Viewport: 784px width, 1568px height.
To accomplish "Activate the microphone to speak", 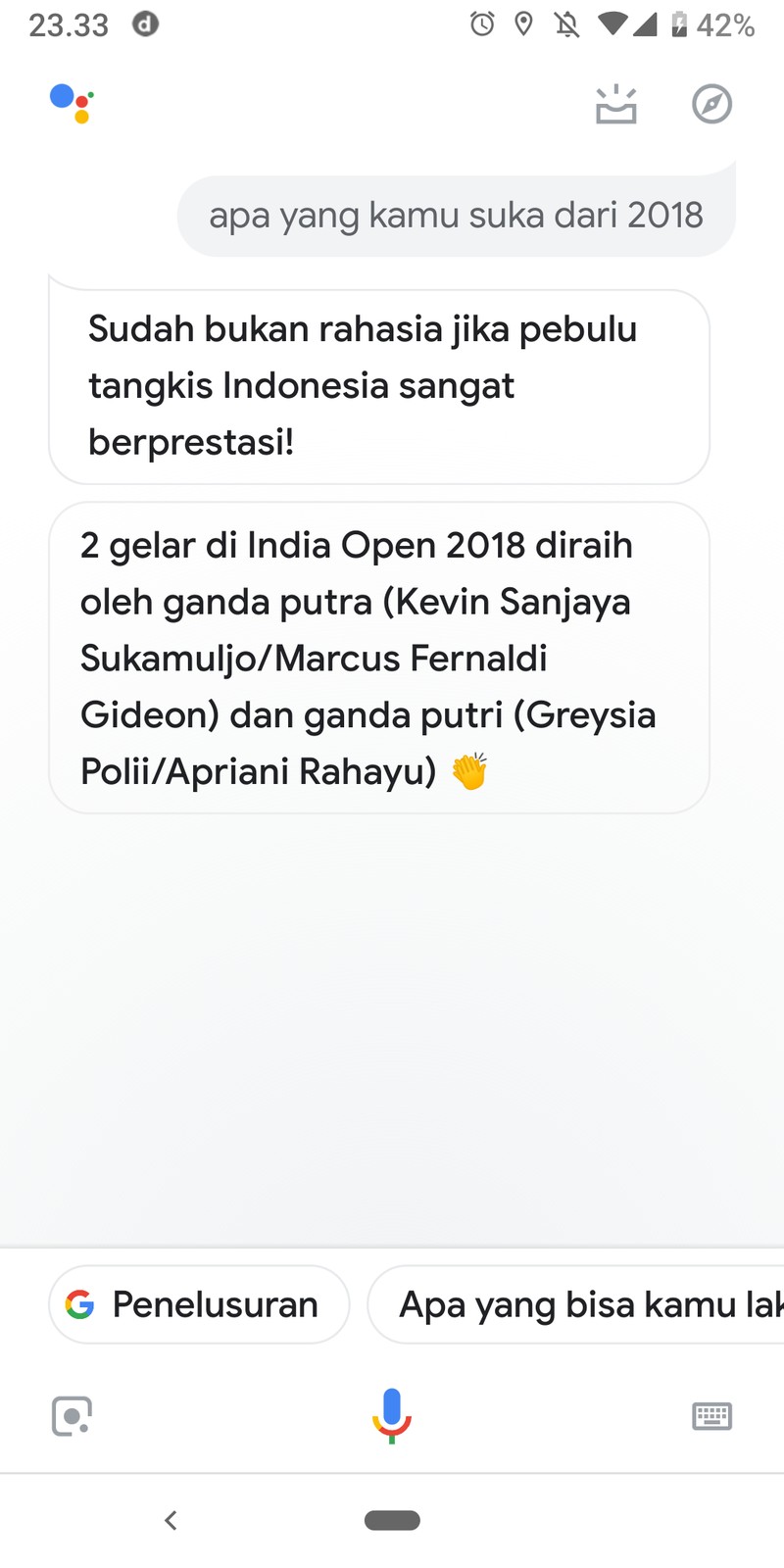I will click(x=391, y=1415).
